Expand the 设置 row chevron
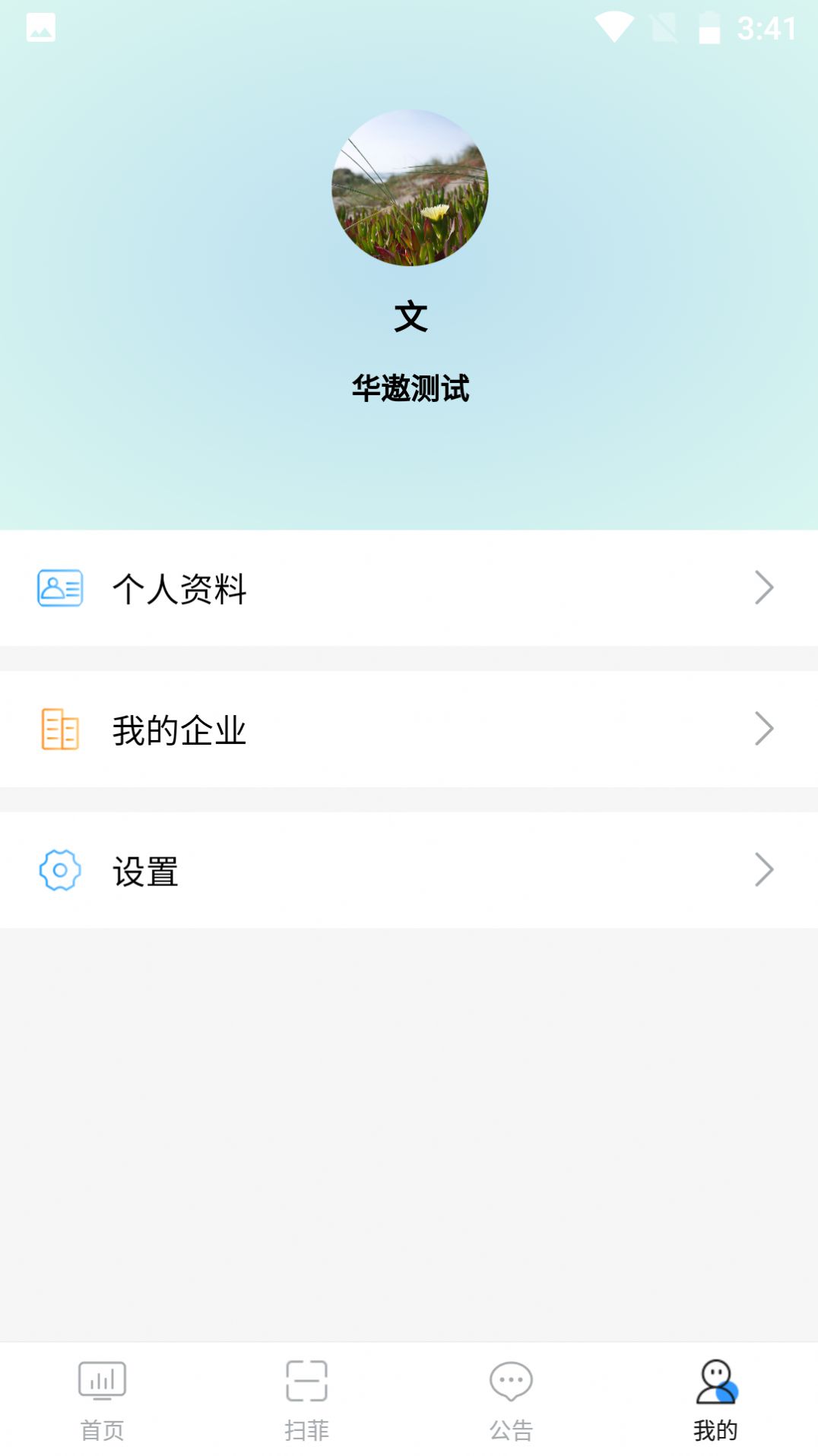The height and width of the screenshot is (1456, 818). (x=764, y=869)
